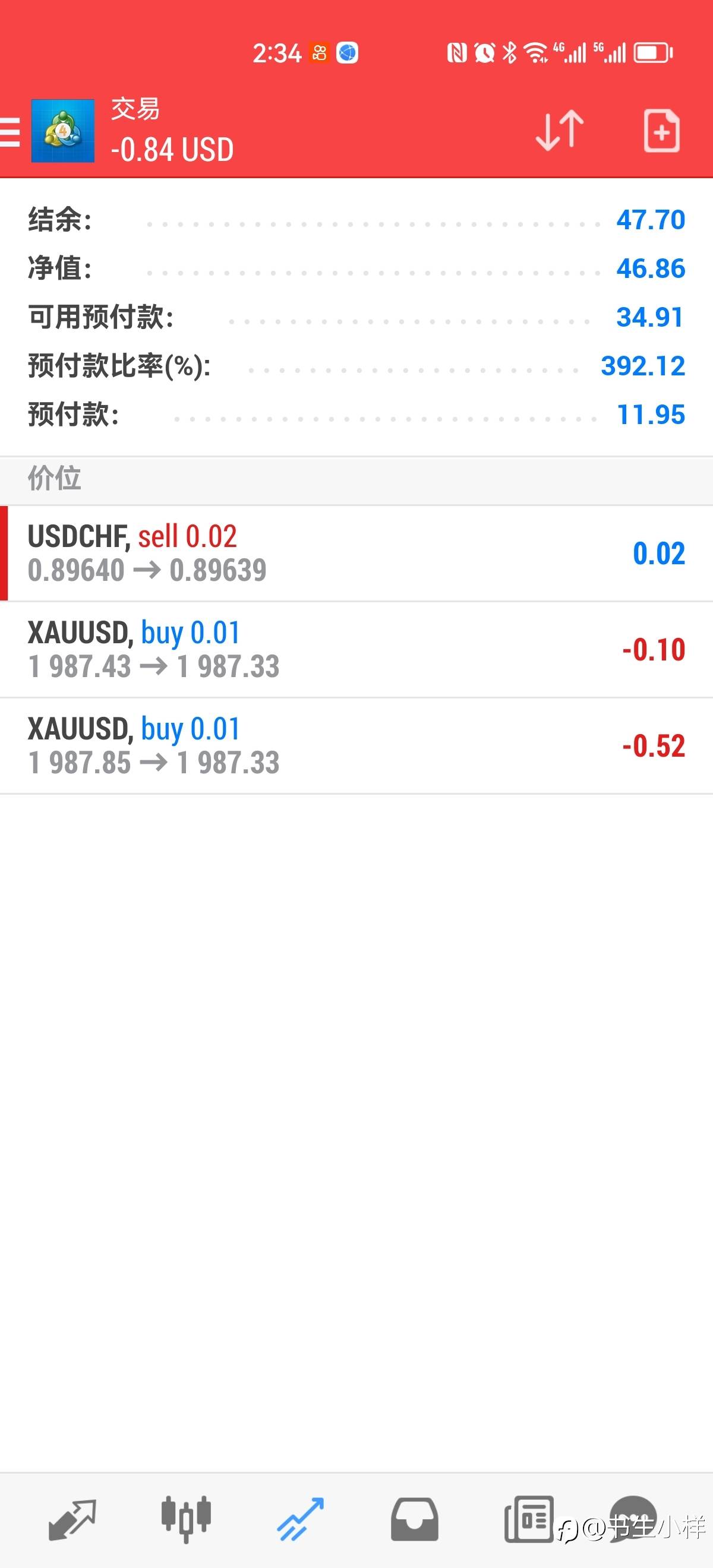This screenshot has height=1568, width=713.
Task: Open the USDCHF sell 0.02 position
Action: (x=356, y=554)
